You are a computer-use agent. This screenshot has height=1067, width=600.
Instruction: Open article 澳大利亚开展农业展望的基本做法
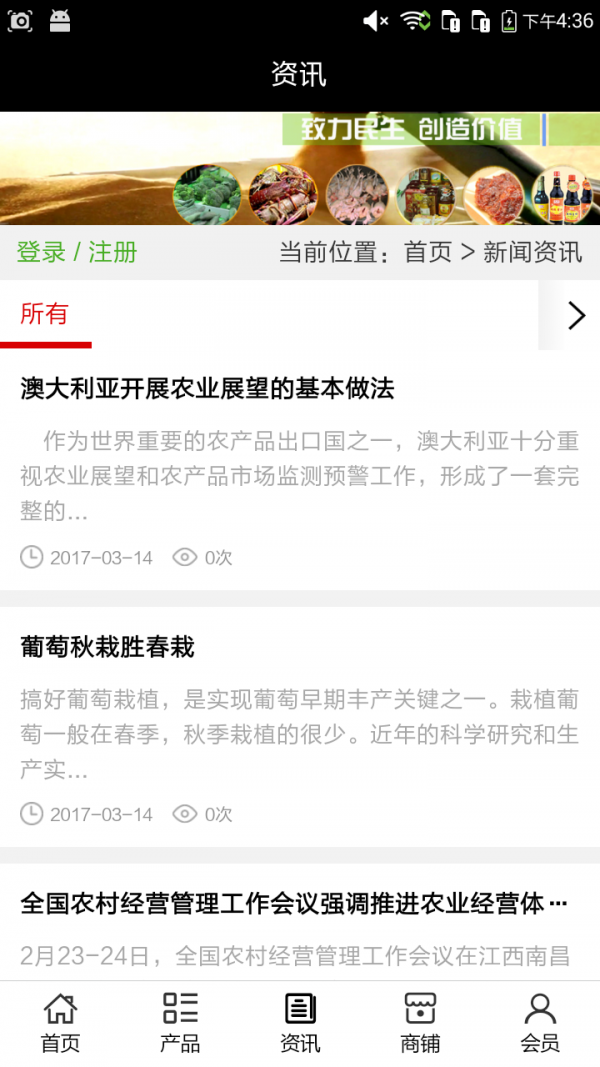pyautogui.click(x=207, y=389)
